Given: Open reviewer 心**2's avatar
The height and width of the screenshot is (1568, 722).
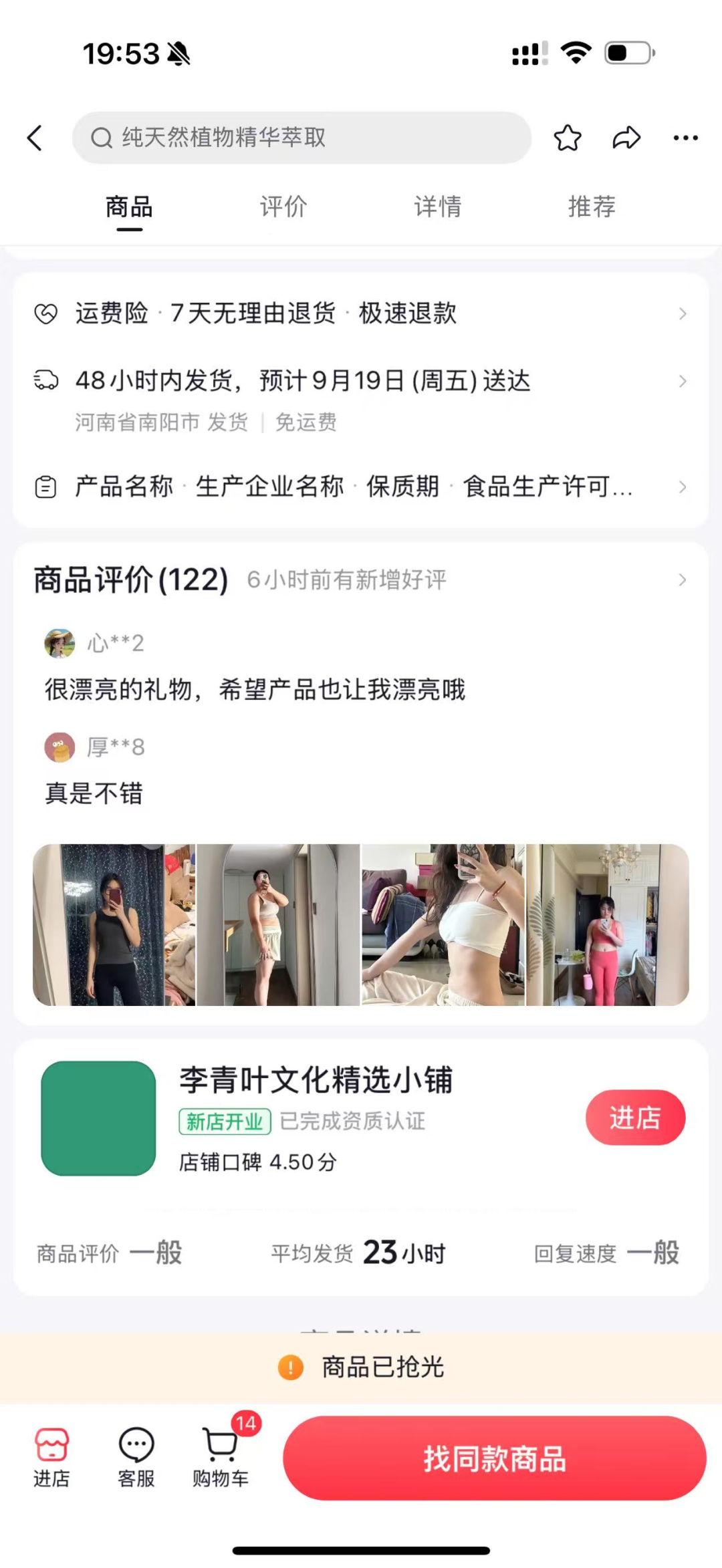Looking at the screenshot, I should click(57, 642).
